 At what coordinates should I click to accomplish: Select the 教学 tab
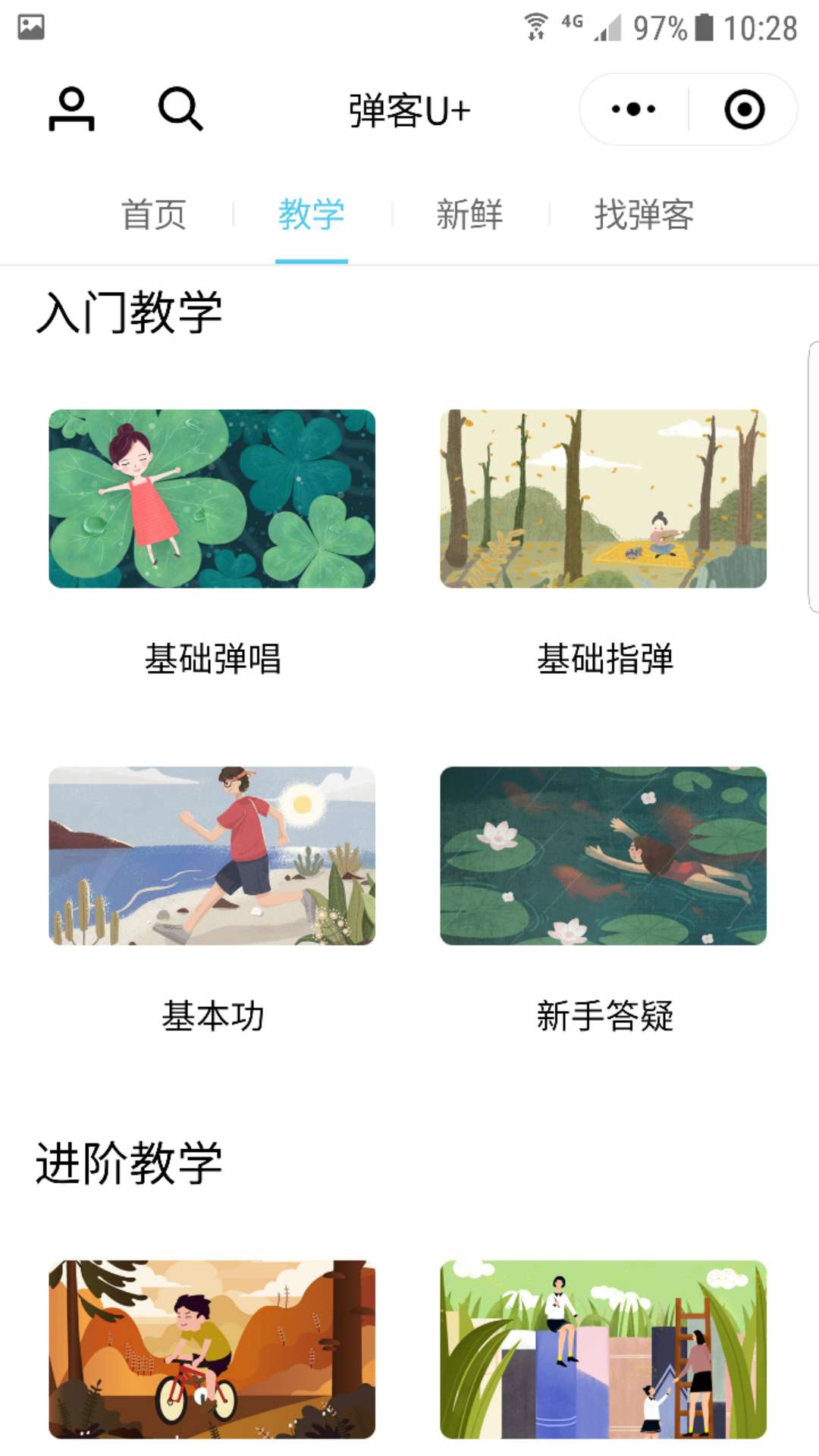click(x=312, y=215)
